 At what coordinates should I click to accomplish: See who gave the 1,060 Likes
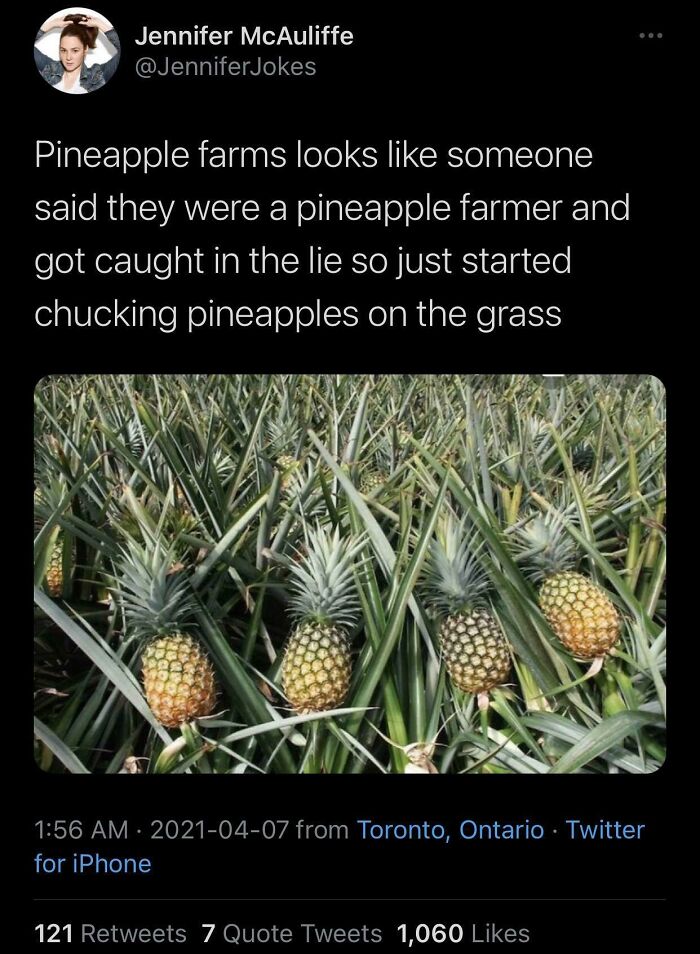pos(463,933)
